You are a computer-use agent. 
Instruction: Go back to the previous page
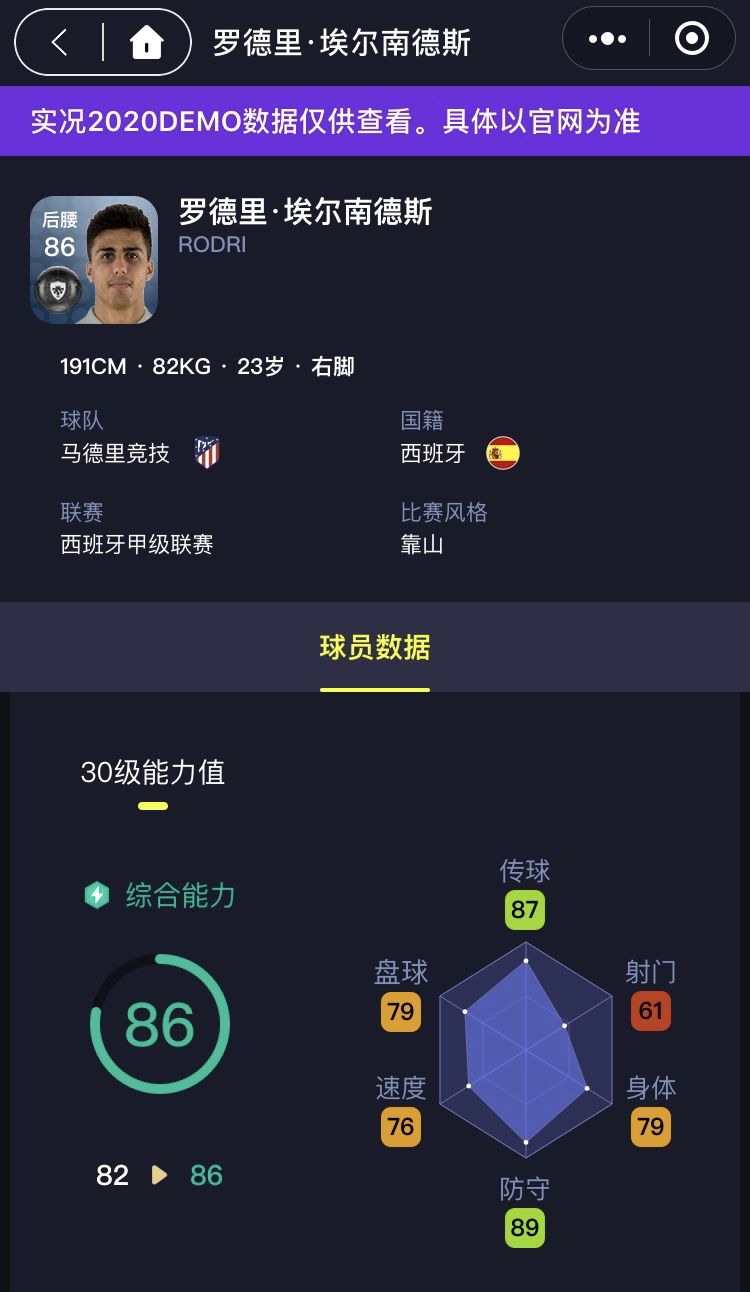point(60,42)
